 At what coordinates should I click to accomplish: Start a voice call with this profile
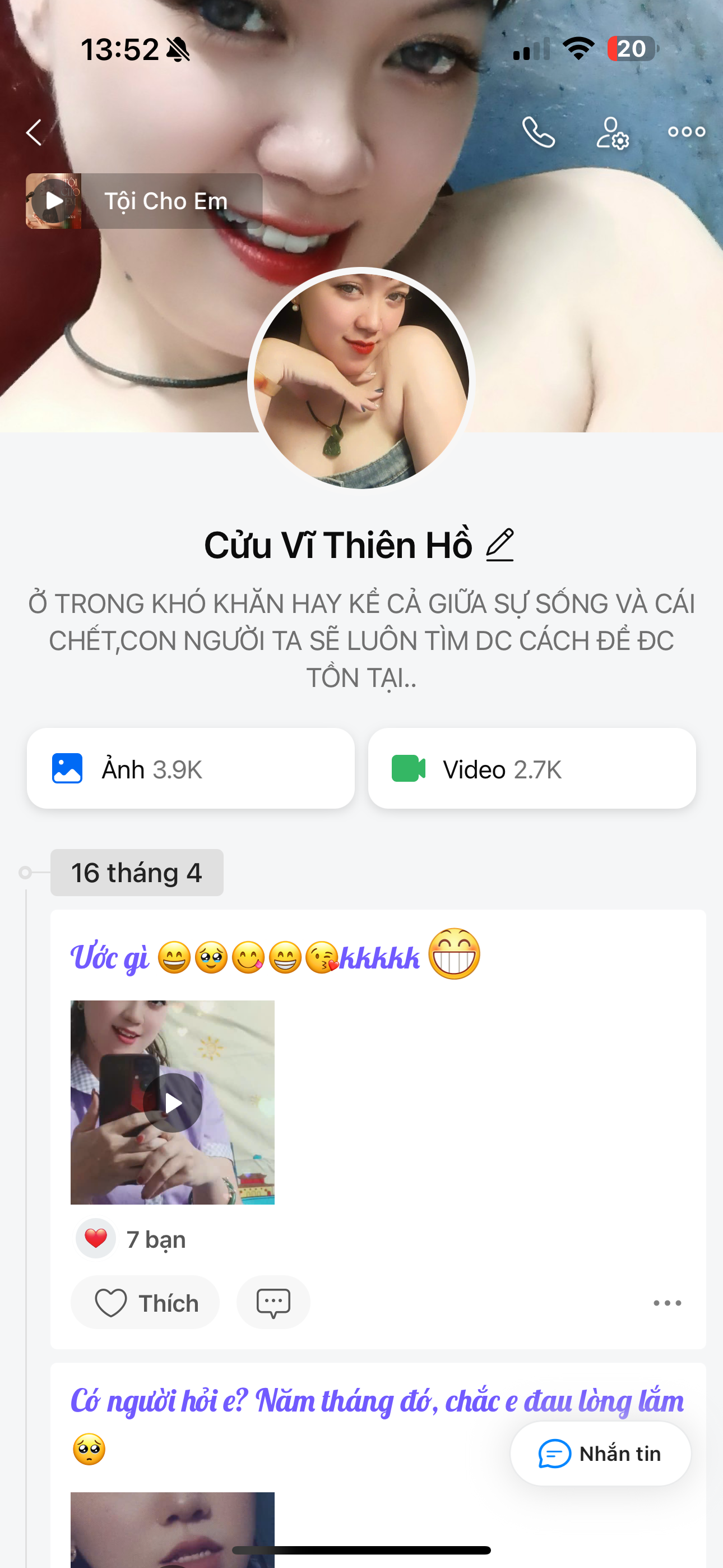tap(539, 132)
